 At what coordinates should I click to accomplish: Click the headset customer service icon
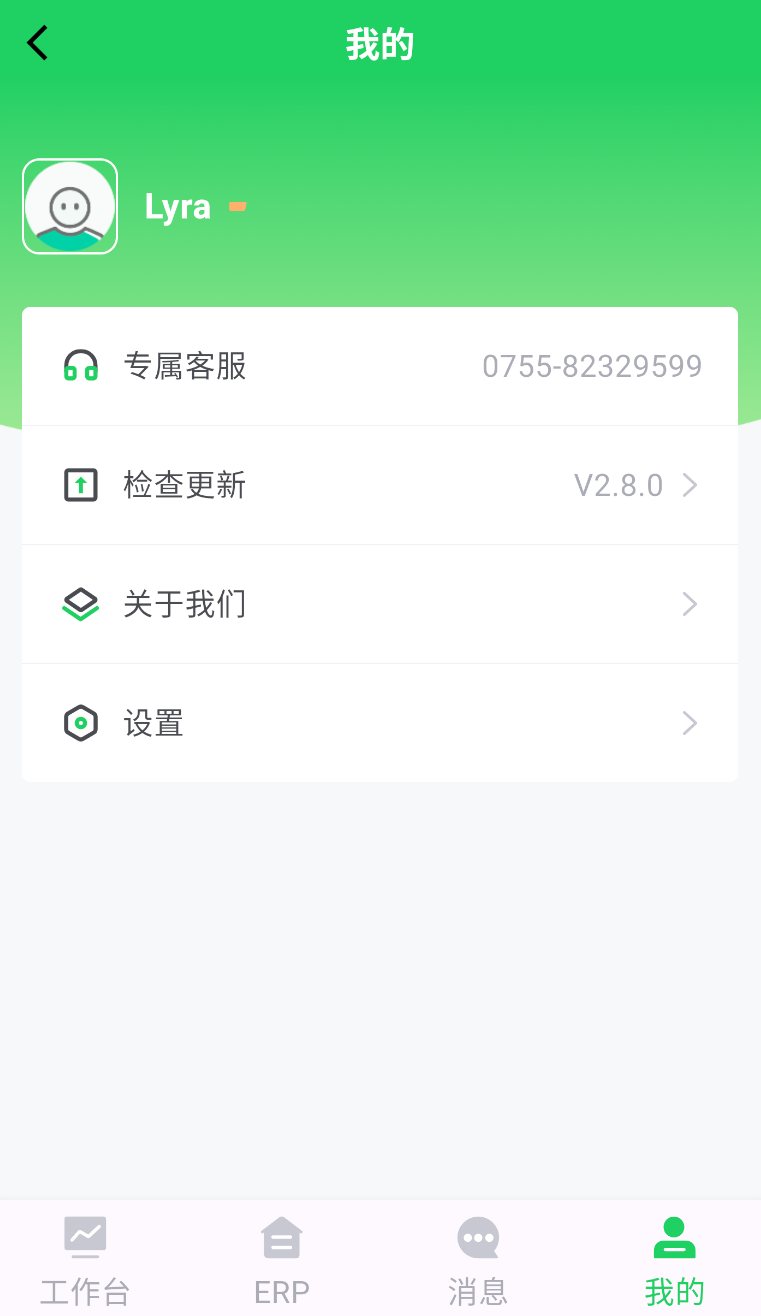81,365
